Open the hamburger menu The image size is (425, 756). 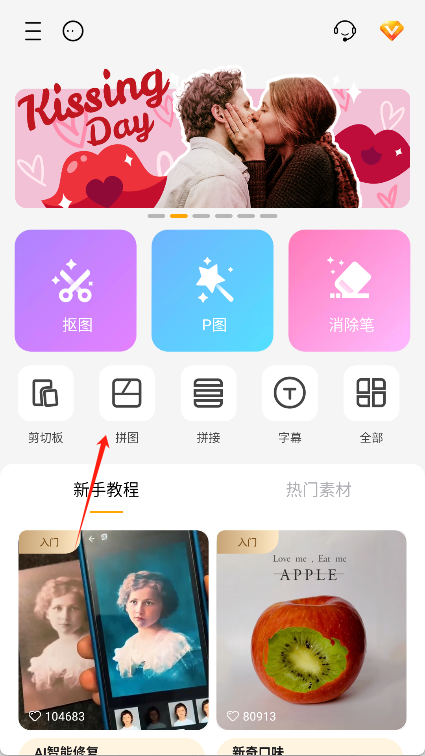[x=33, y=31]
